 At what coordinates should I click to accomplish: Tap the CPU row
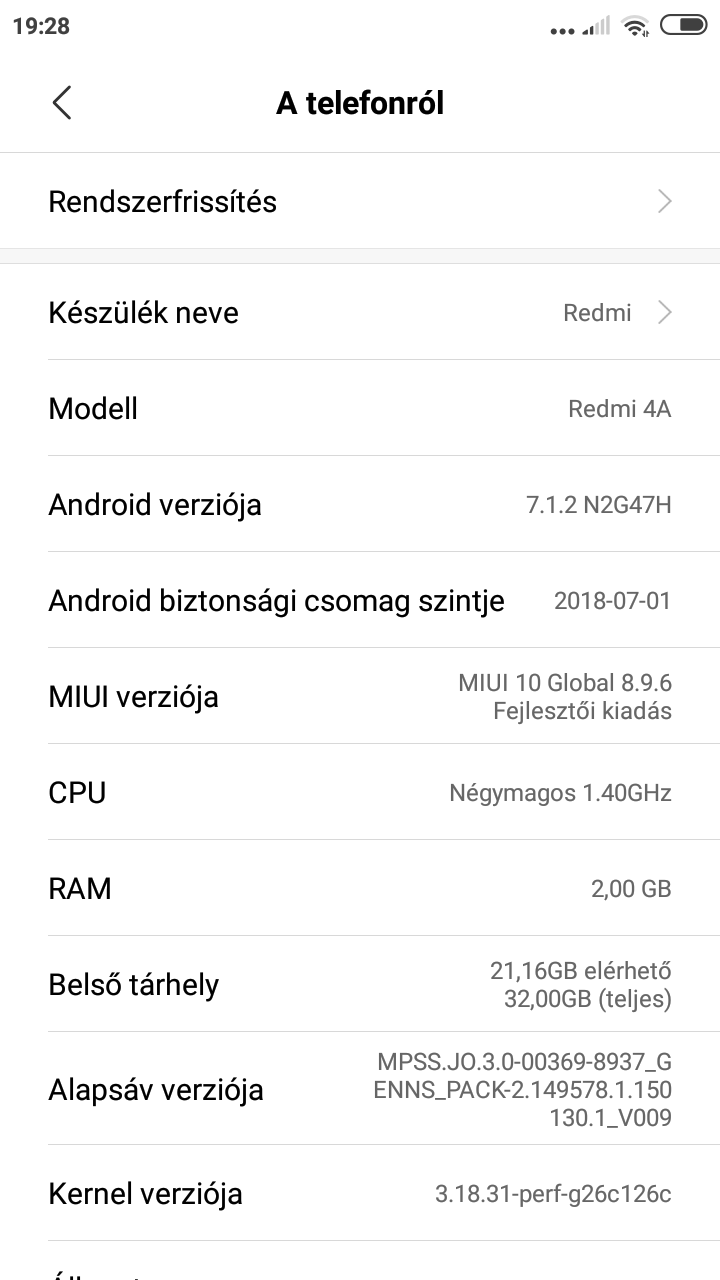[360, 792]
